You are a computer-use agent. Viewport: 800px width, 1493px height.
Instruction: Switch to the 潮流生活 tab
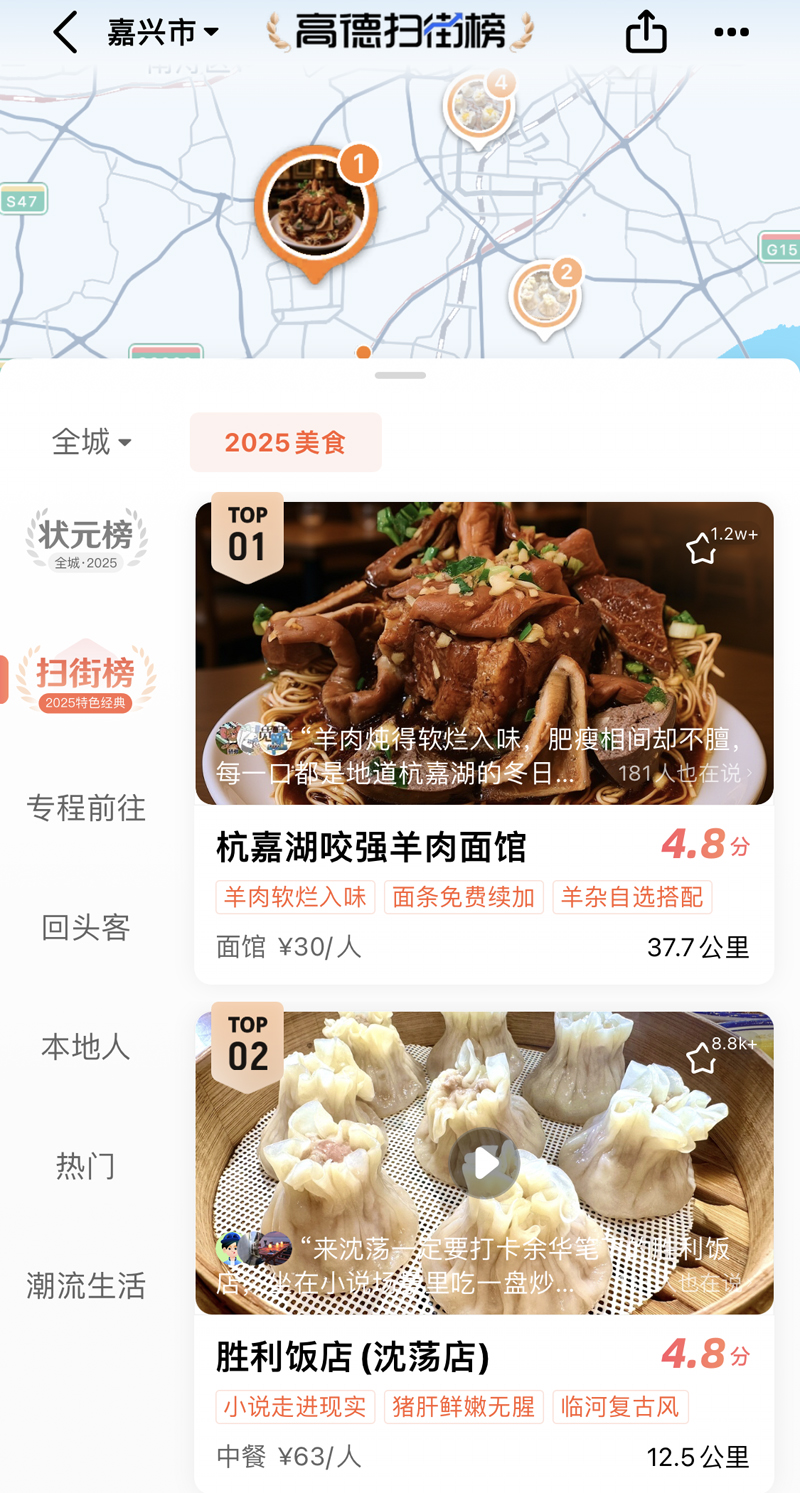86,1285
